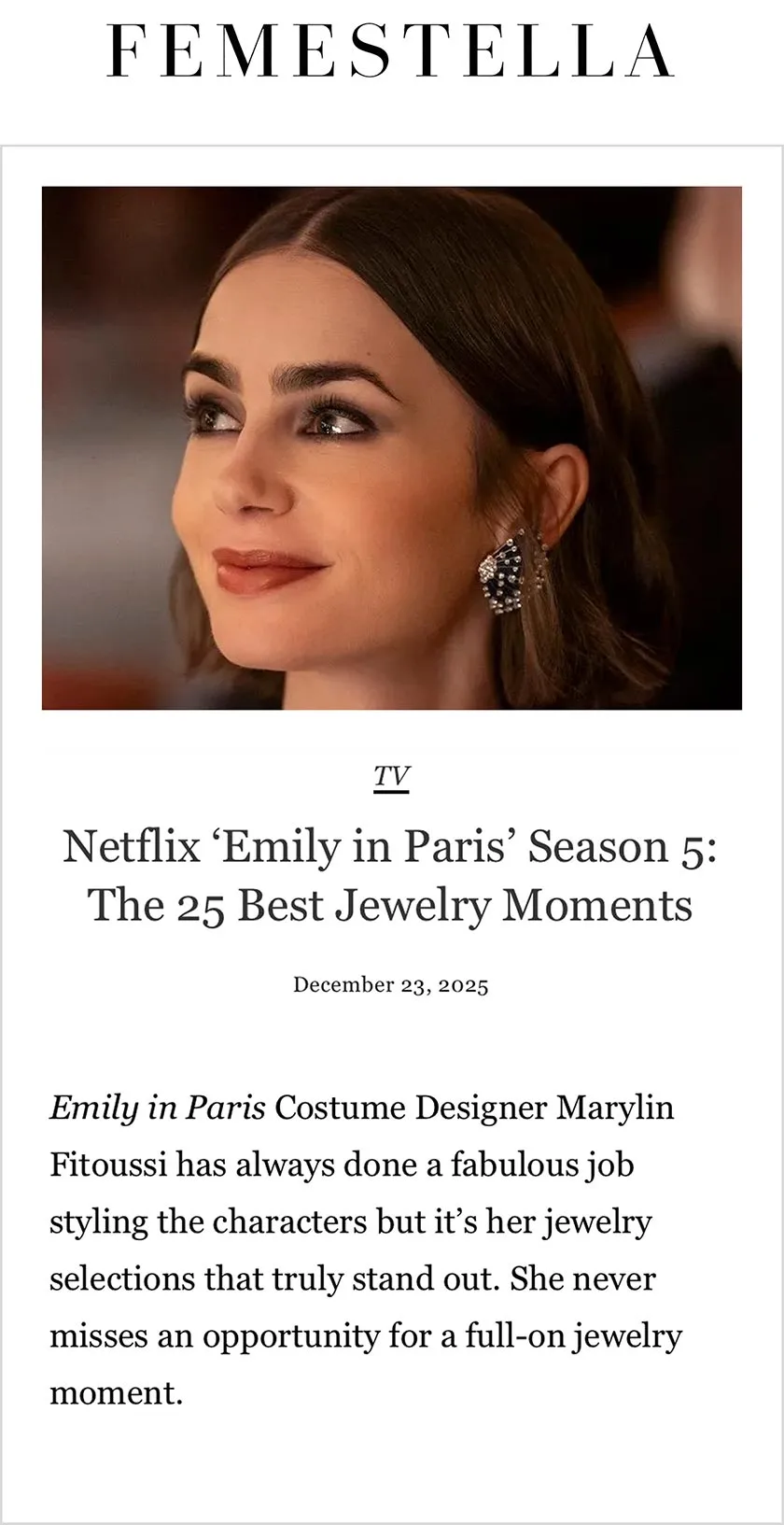Open the TV category link
Screen dimensions: 784x1525
pos(391,777)
